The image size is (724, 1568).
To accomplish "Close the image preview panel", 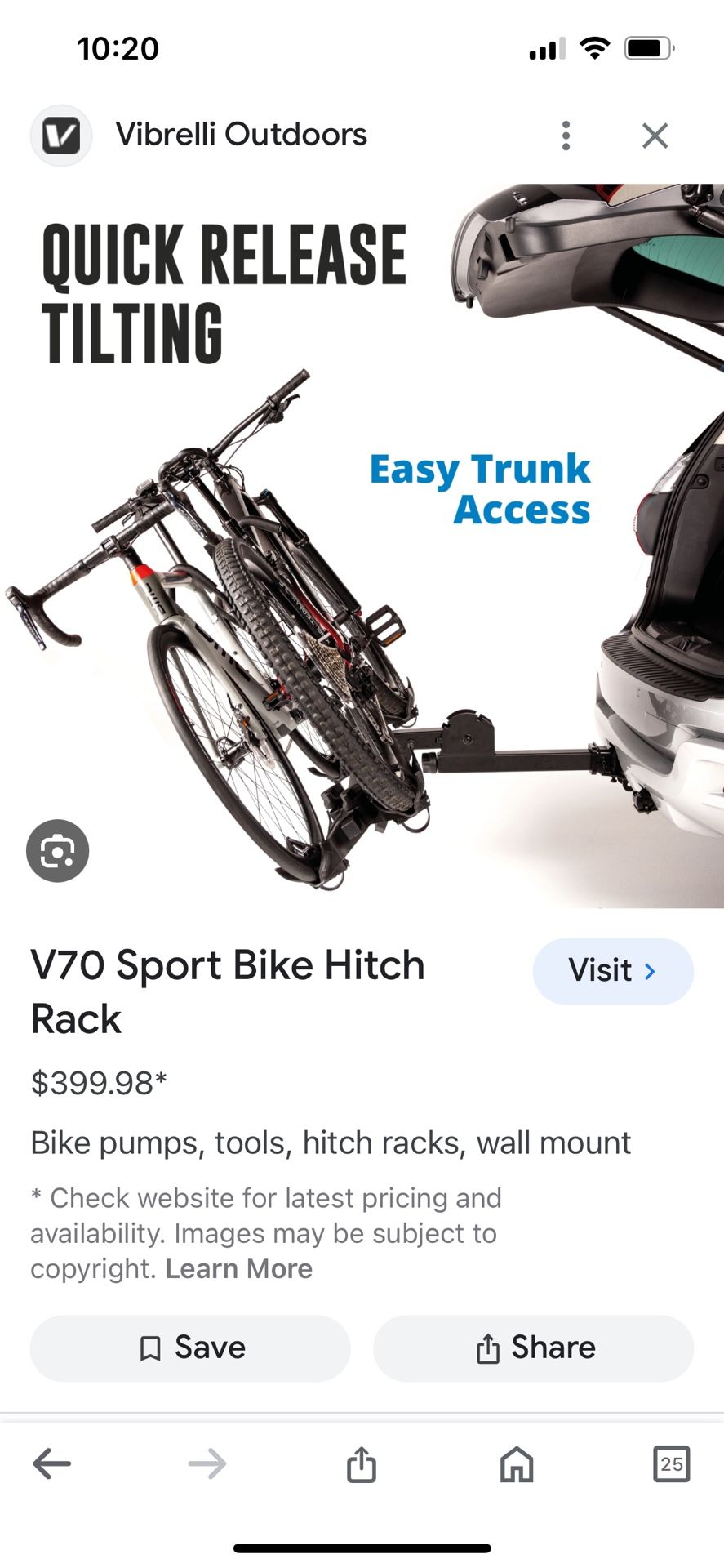I will click(655, 136).
